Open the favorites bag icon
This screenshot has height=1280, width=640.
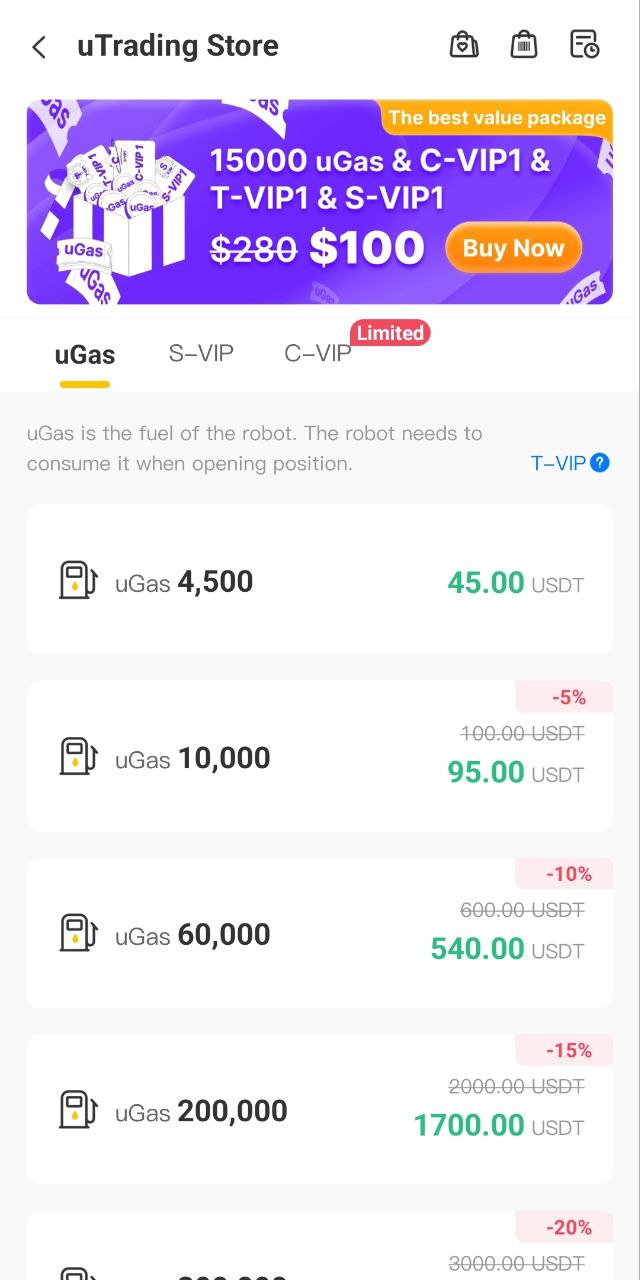click(x=464, y=45)
